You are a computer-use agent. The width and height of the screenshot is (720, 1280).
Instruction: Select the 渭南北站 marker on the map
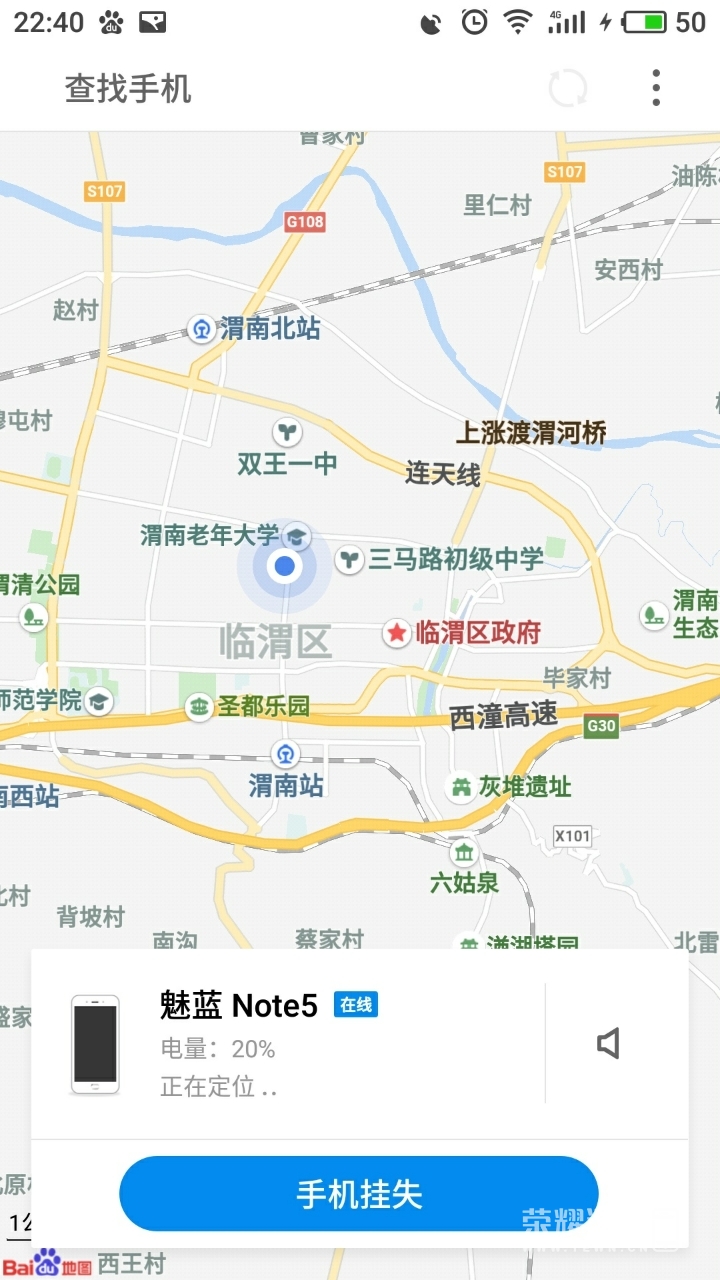(203, 328)
